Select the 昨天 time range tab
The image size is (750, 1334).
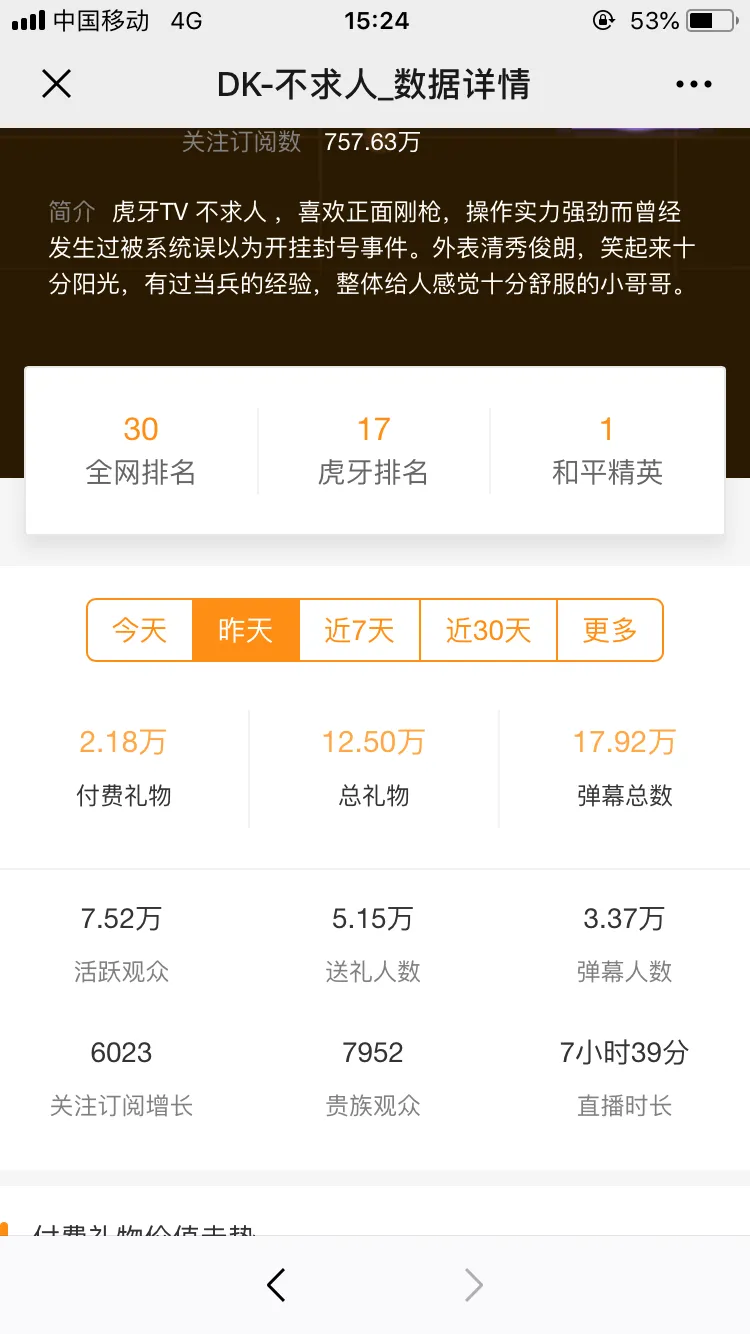click(246, 630)
